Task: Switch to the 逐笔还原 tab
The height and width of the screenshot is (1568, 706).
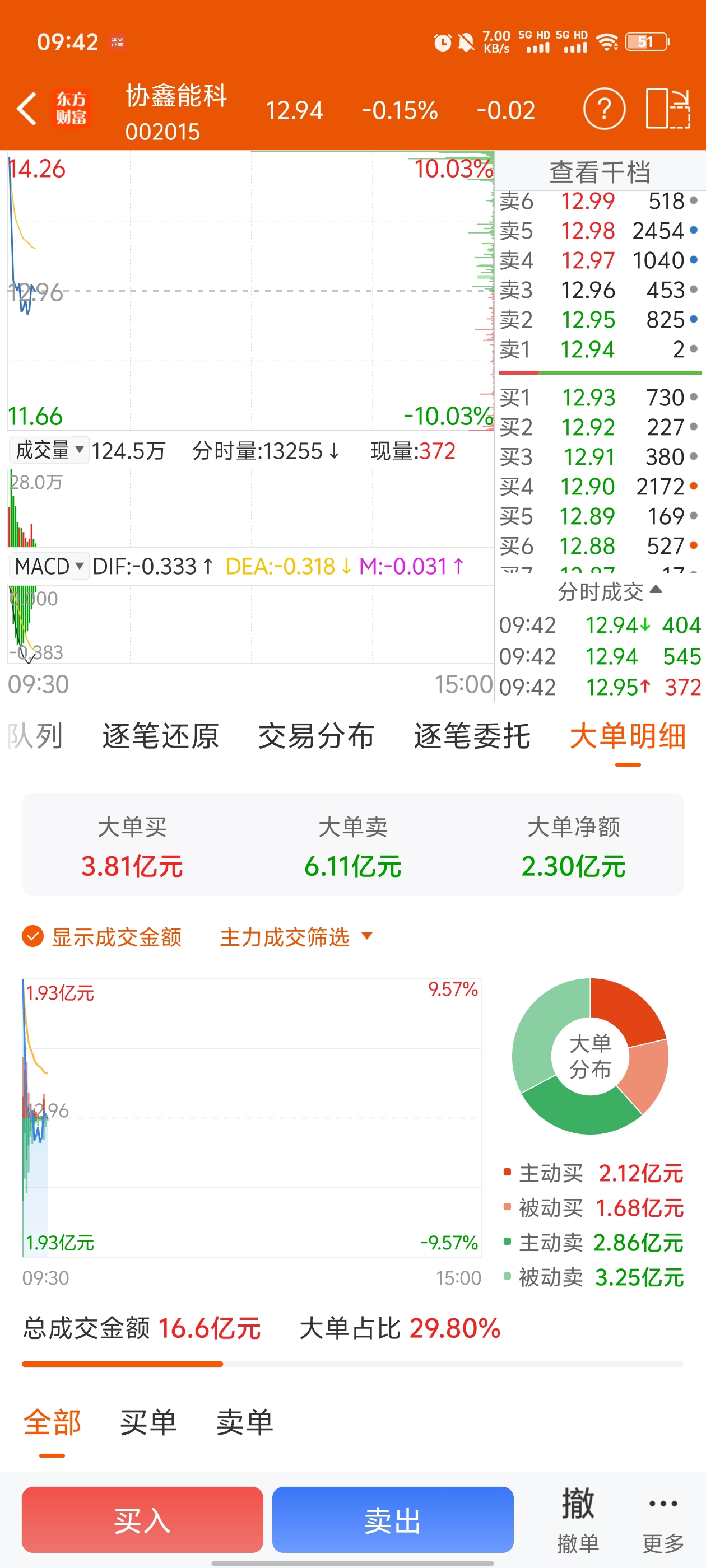Action: click(x=160, y=735)
